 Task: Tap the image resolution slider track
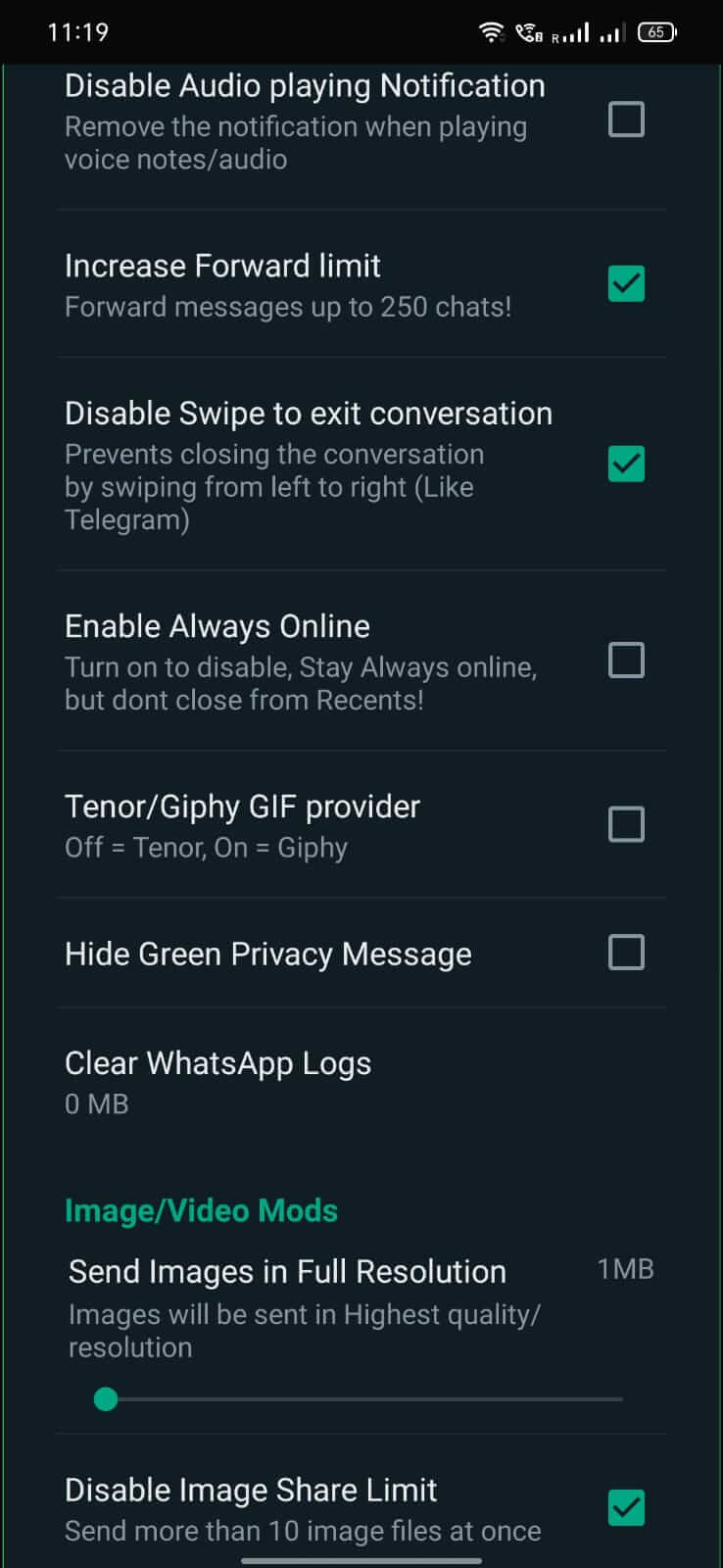tap(362, 1399)
